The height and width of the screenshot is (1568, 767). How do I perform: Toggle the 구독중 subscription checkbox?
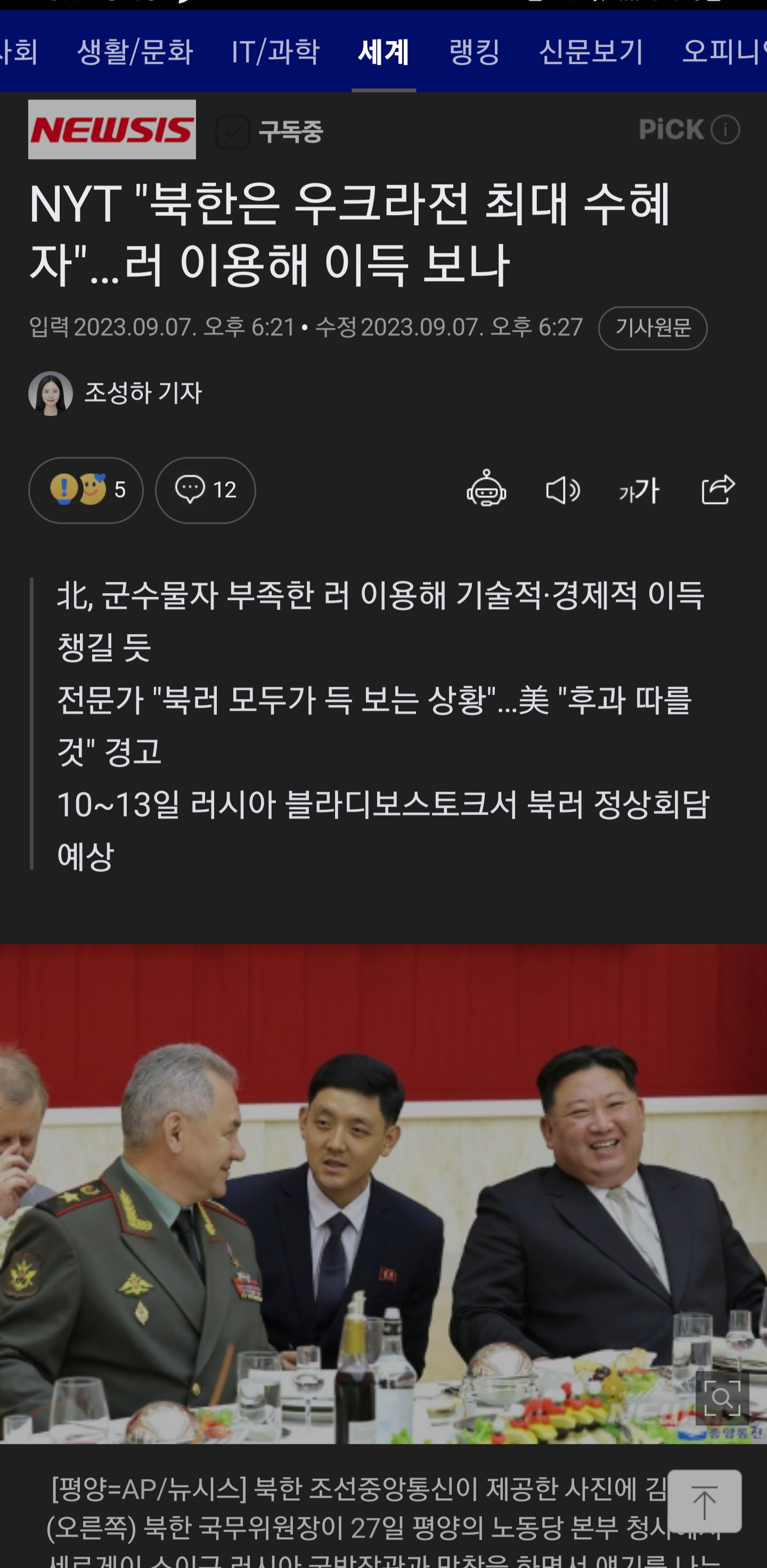[233, 132]
